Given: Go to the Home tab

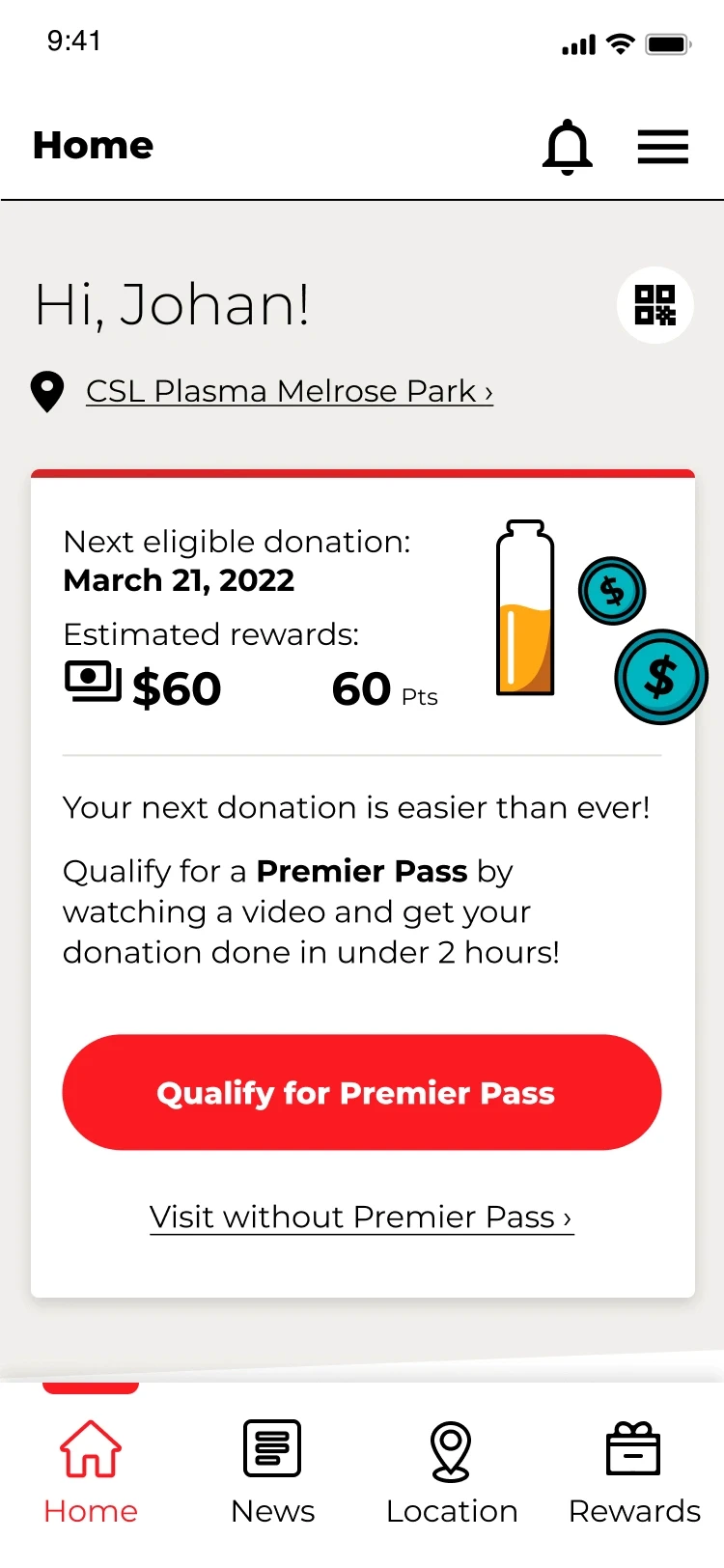Looking at the screenshot, I should click(x=91, y=1470).
